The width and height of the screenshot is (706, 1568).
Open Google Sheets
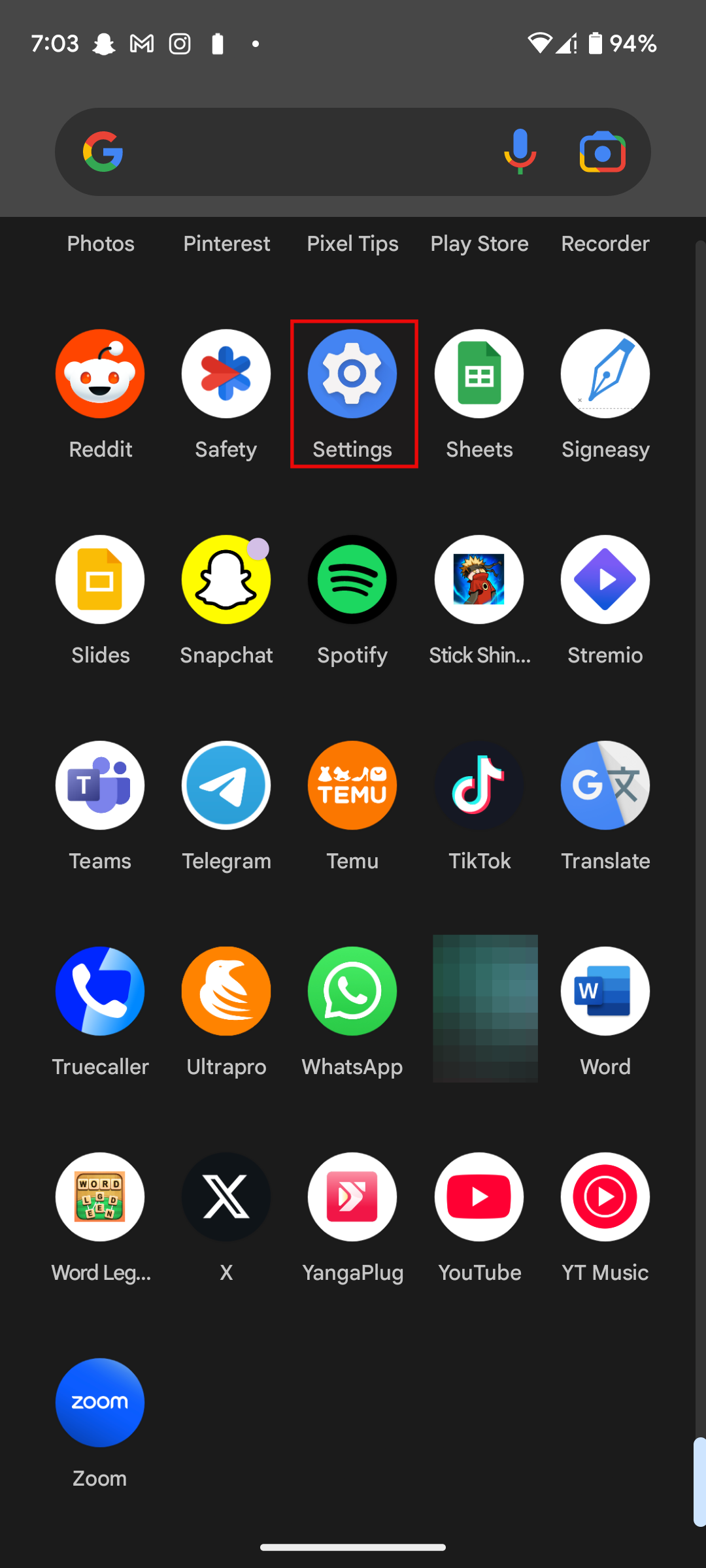[479, 374]
